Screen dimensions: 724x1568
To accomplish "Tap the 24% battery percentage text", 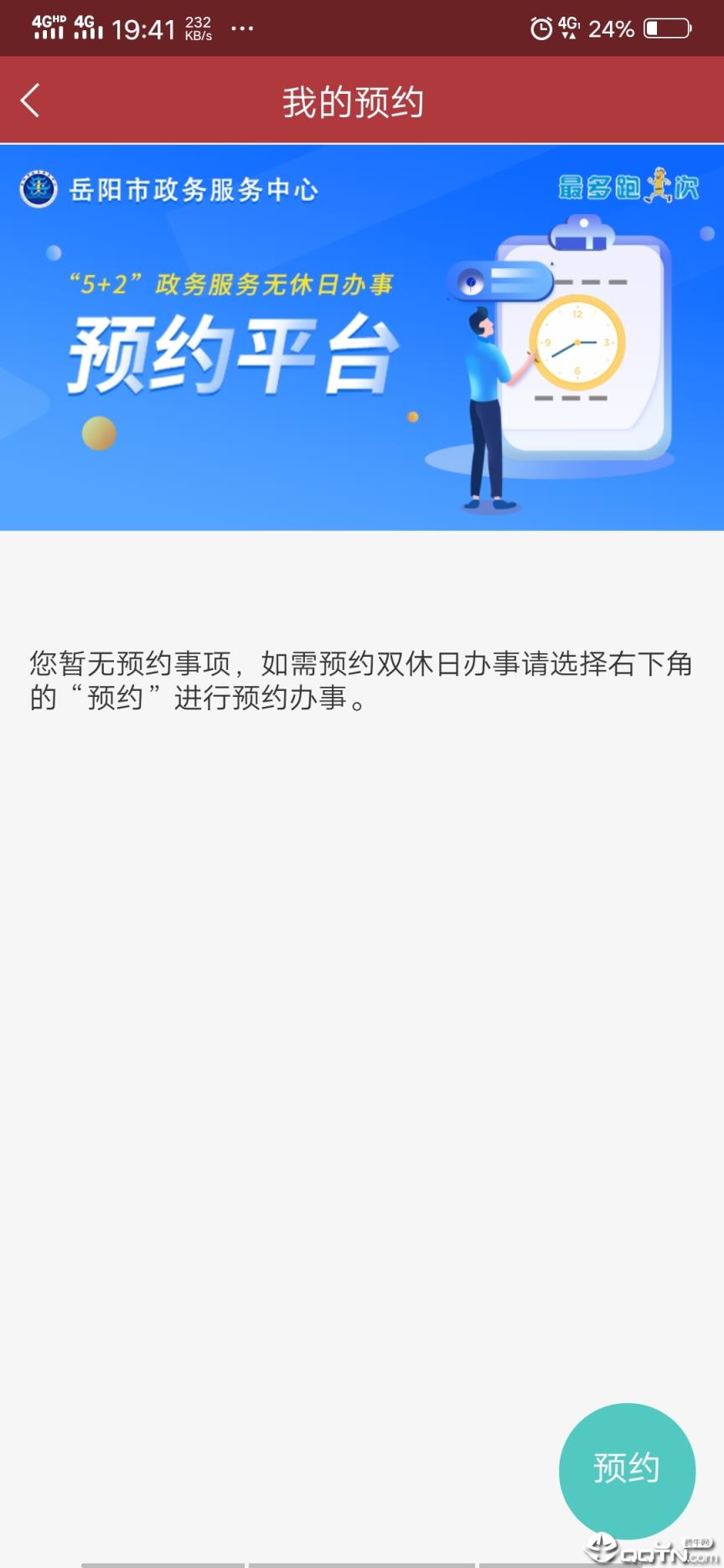I will tap(612, 28).
